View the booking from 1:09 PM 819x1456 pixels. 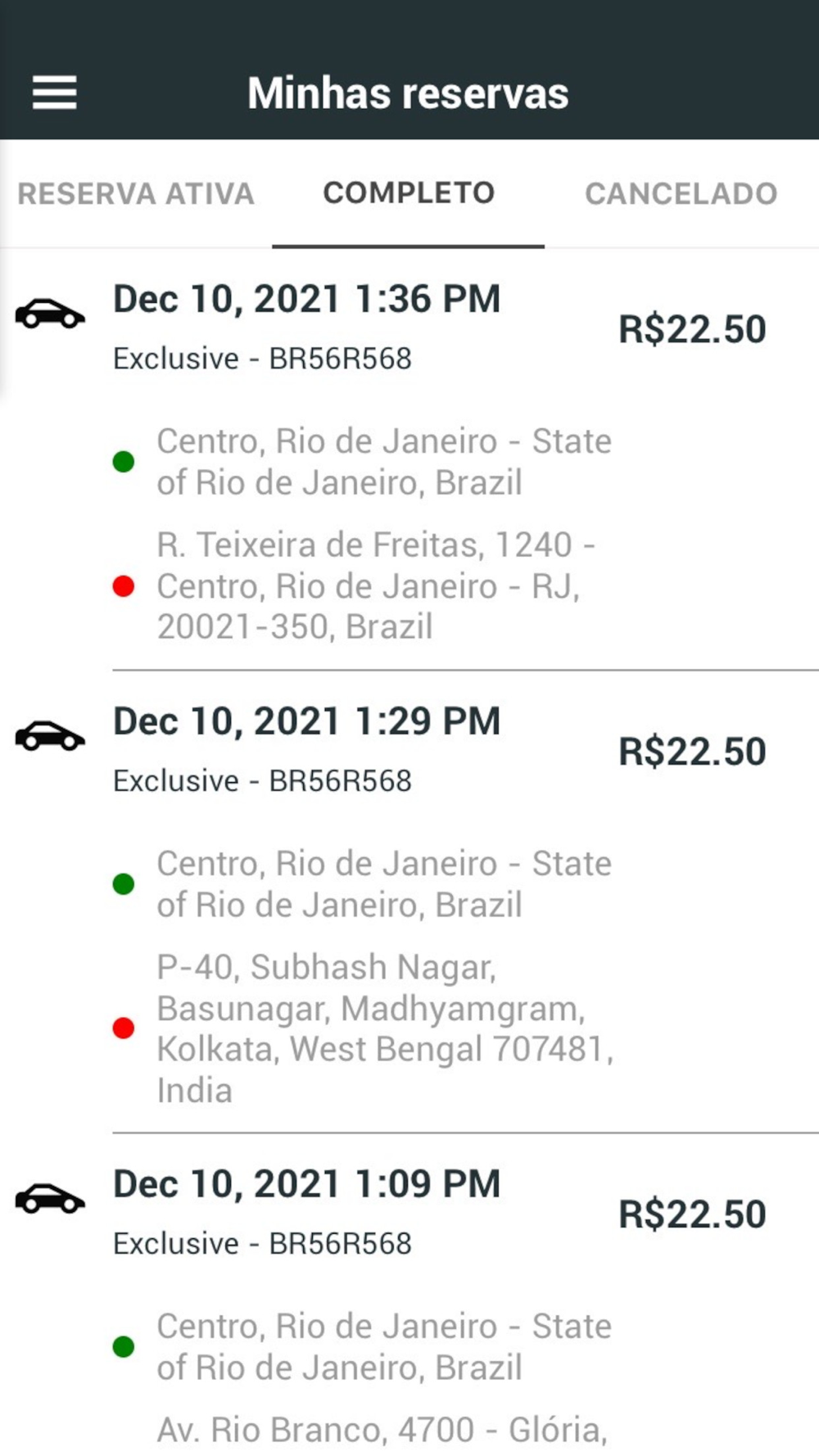tap(409, 1295)
